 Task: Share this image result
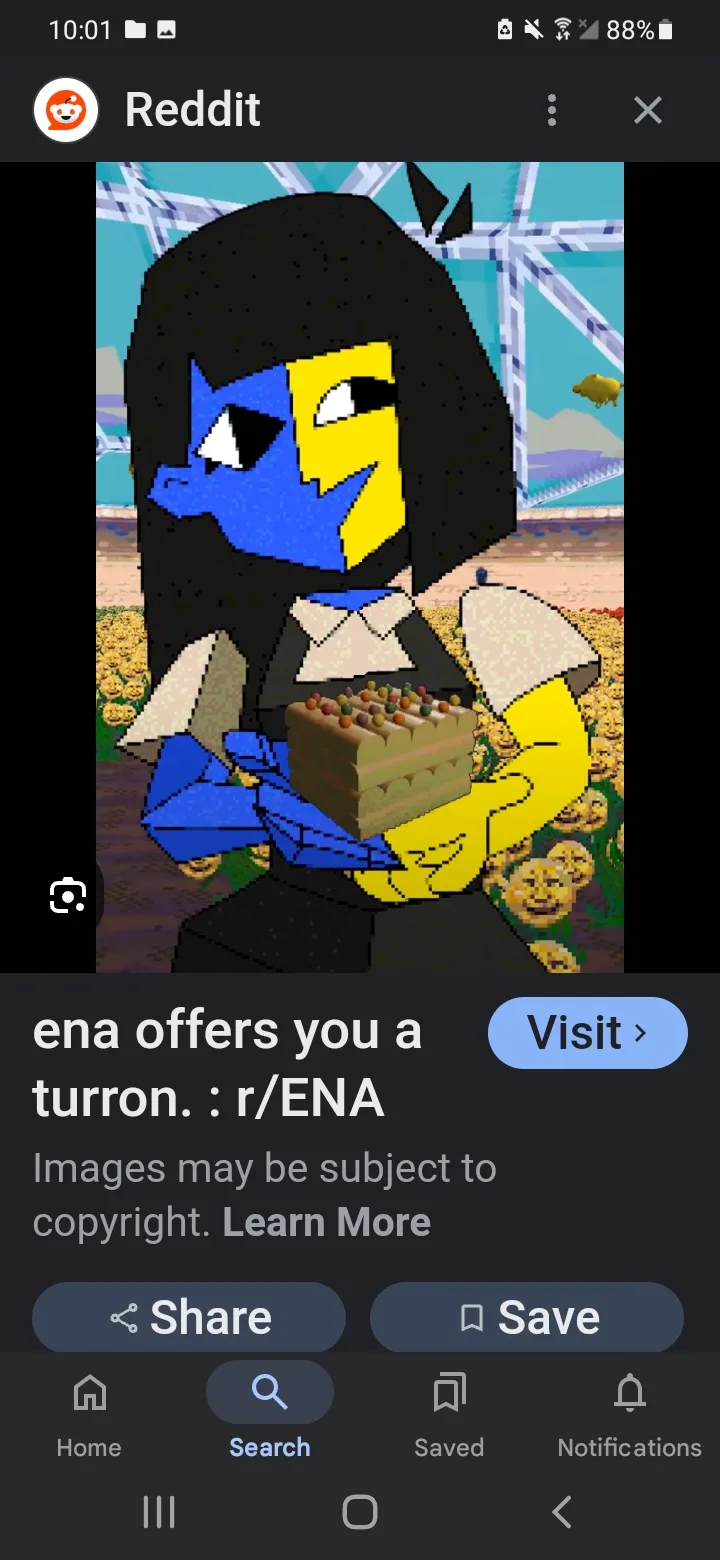189,1317
